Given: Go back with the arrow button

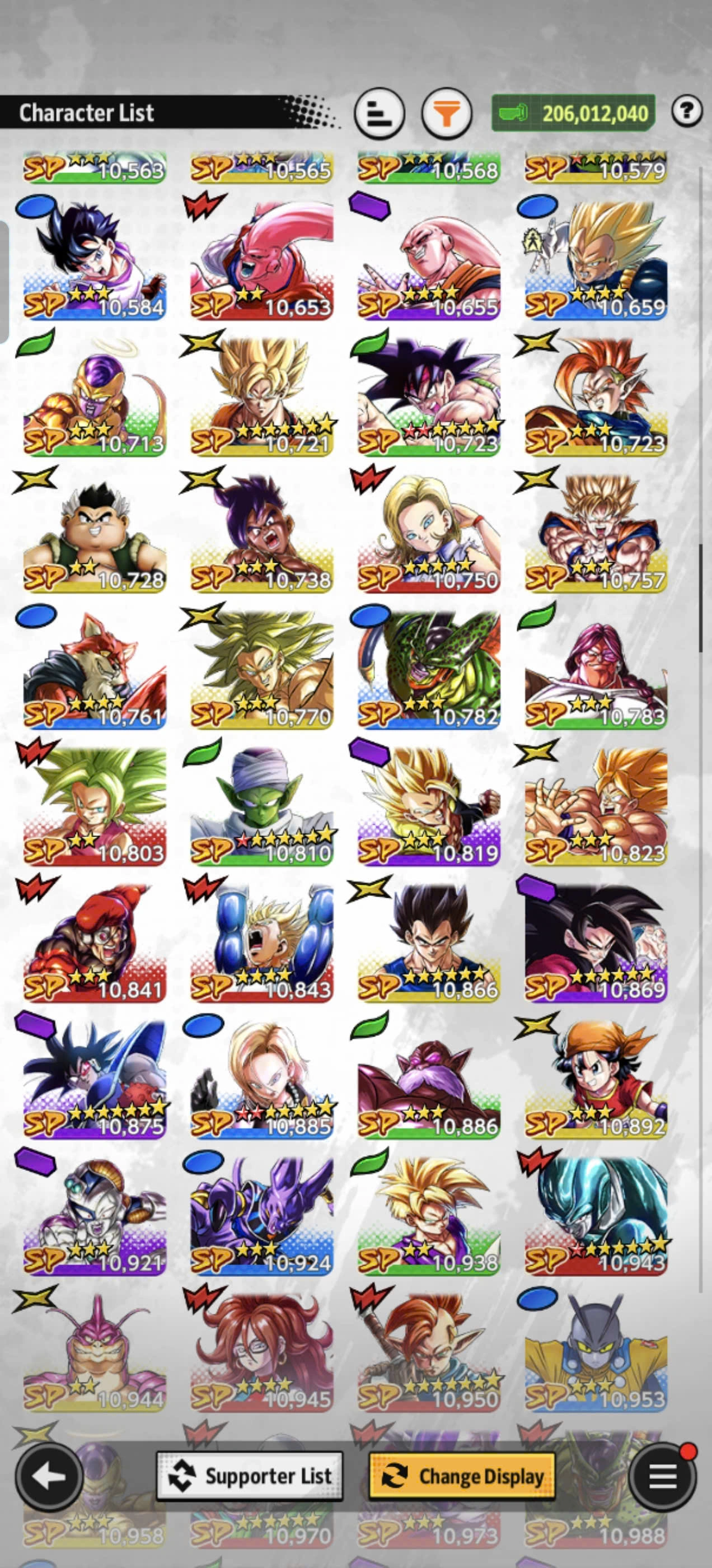Looking at the screenshot, I should (x=49, y=1476).
